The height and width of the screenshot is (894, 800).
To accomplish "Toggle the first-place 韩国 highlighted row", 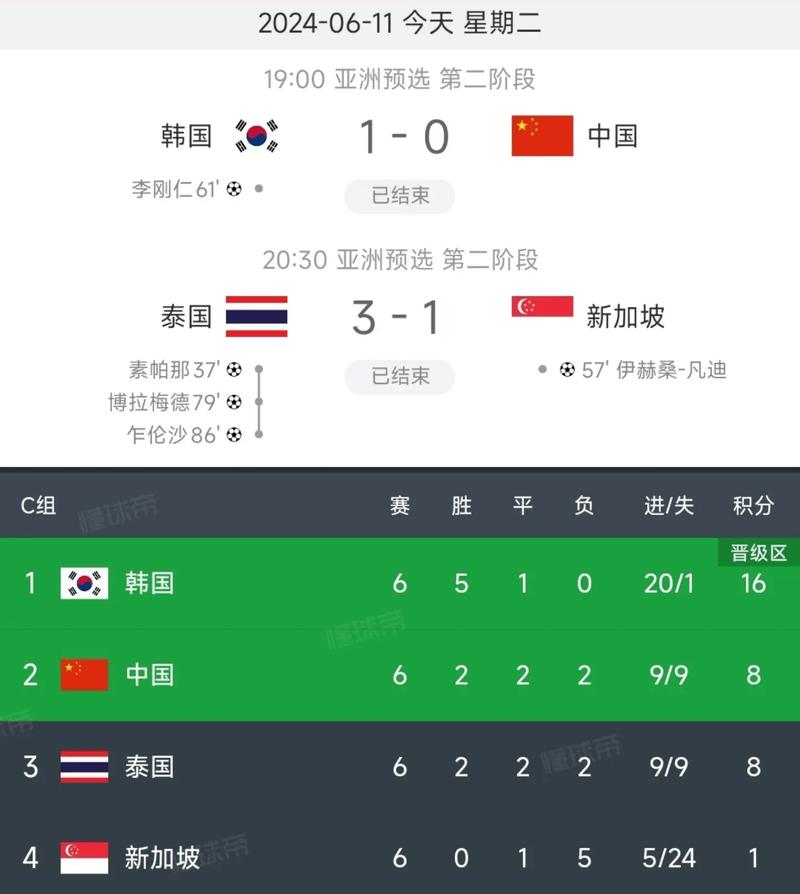I will point(400,585).
